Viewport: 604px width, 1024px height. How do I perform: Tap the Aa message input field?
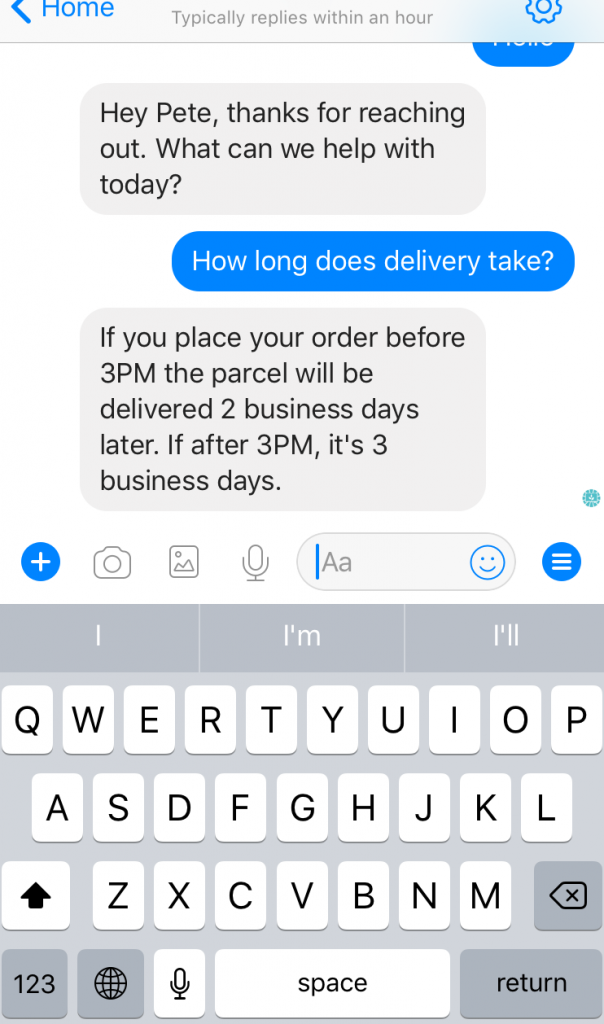(389, 562)
